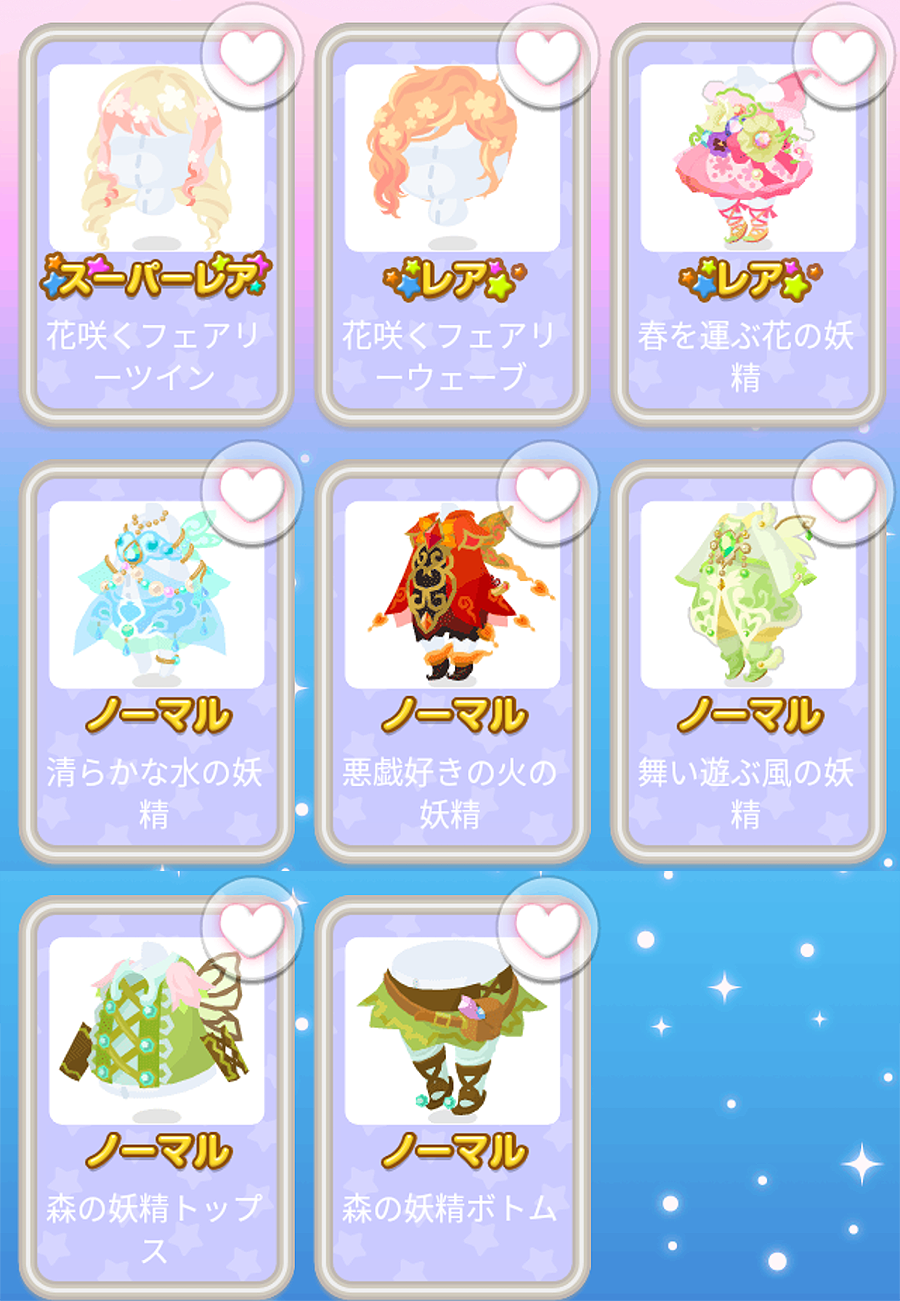Favorite the 悪戯好きの火の妖精 outfit
Screen dimensions: 900x1301
click(x=547, y=490)
